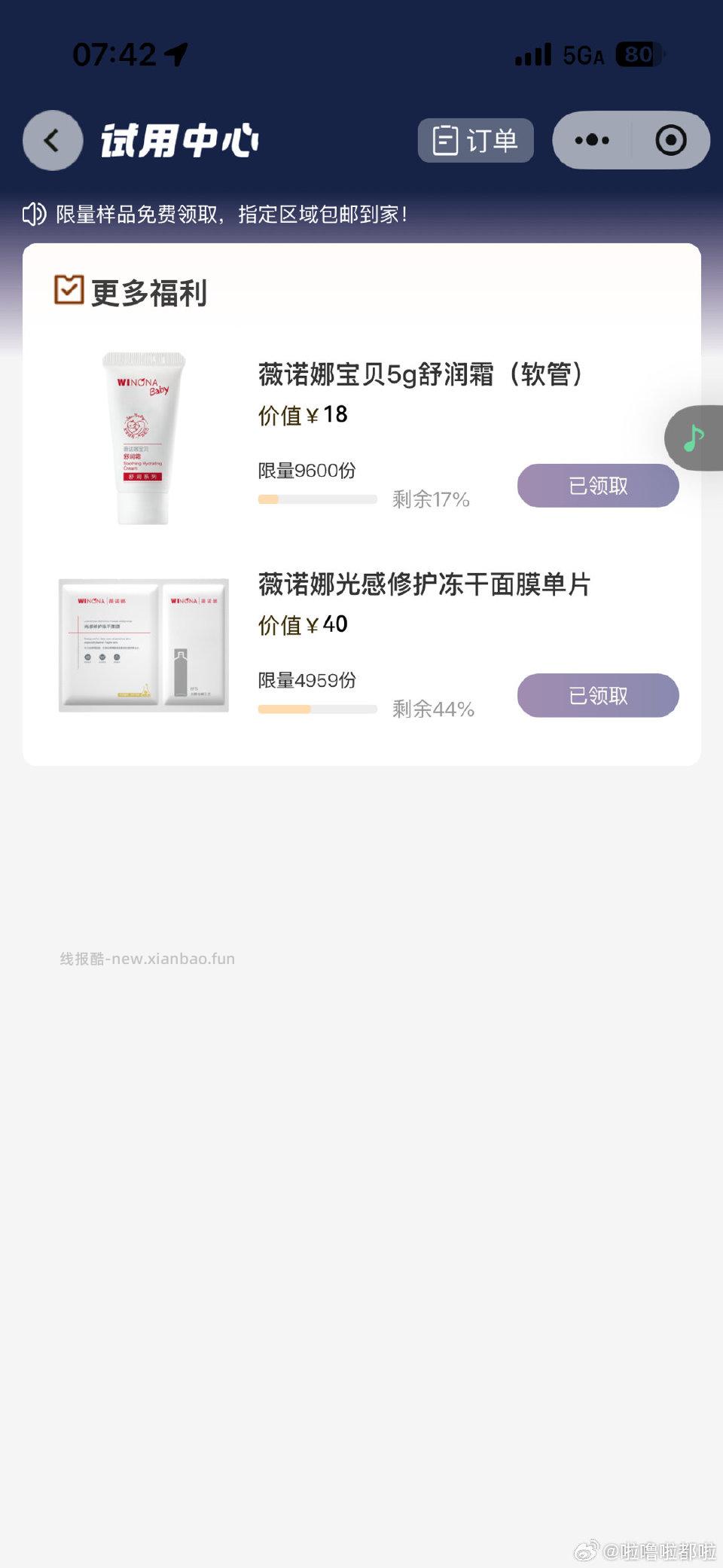Click the 剩余17% progress bar
The height and width of the screenshot is (1568, 723).
[x=317, y=499]
